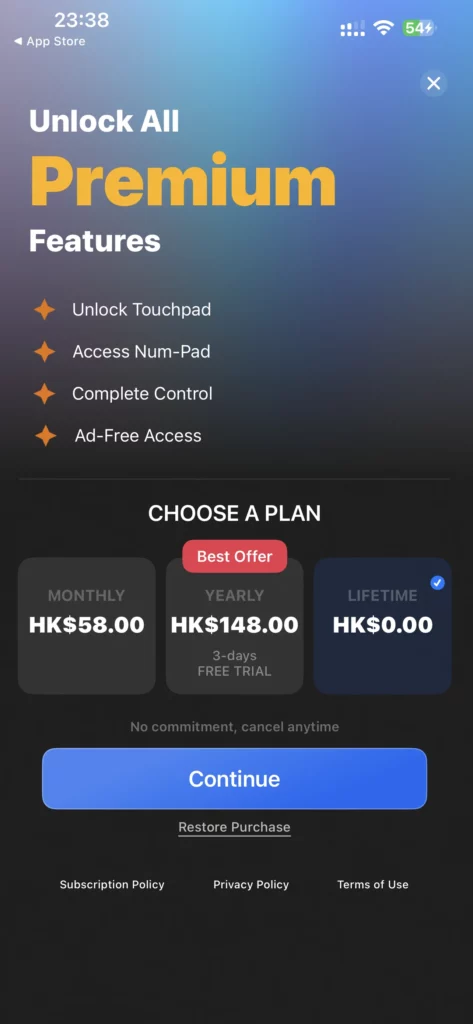
Task: Return to App Store via back link
Action: pyautogui.click(x=49, y=41)
